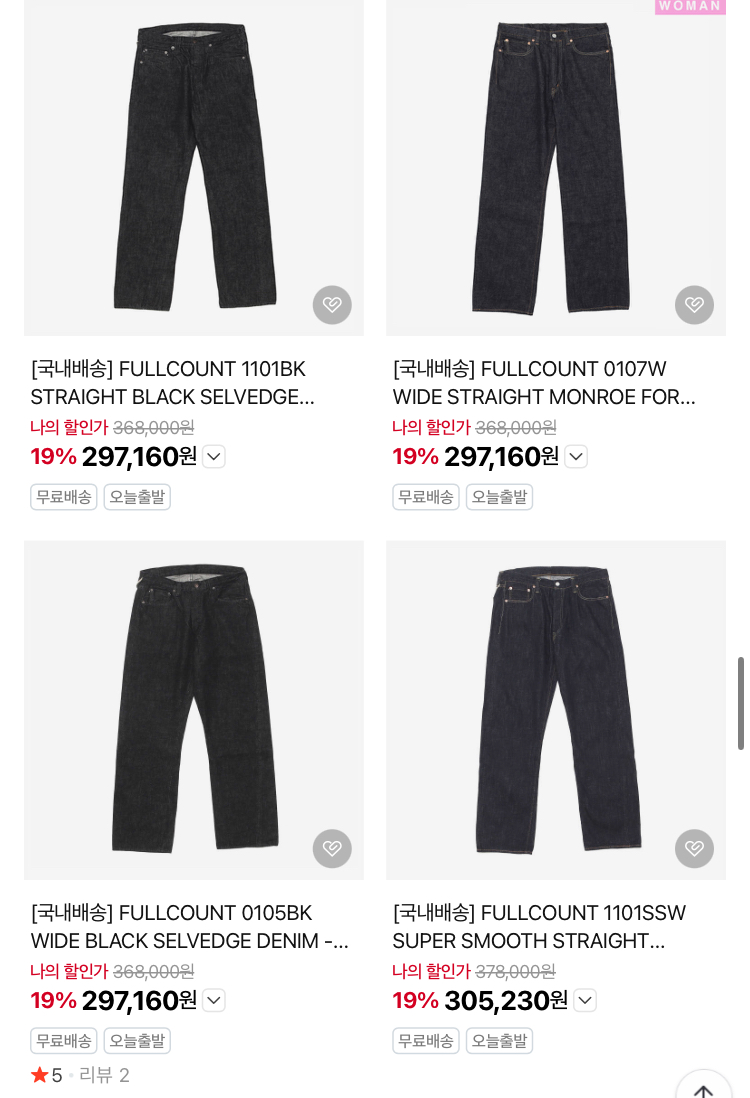Show discount breakdown for FULLCOUNT 0107W
Image resolution: width=750 pixels, height=1098 pixels.
click(576, 457)
